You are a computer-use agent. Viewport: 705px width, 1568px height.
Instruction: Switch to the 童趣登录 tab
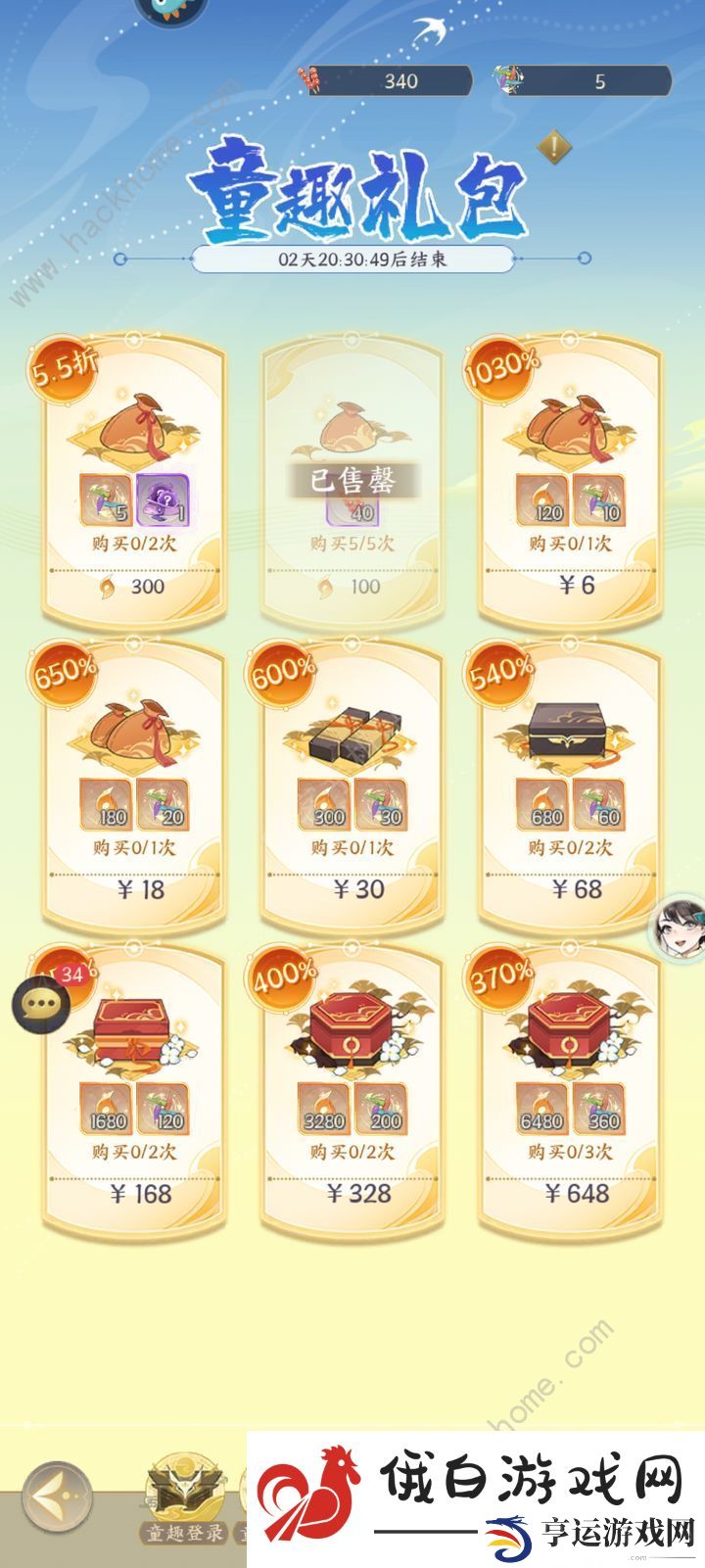[186, 1508]
